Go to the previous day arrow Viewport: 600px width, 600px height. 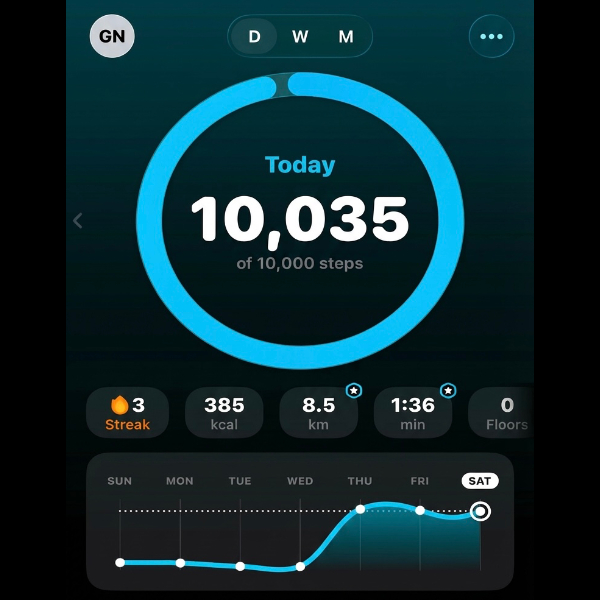click(78, 220)
